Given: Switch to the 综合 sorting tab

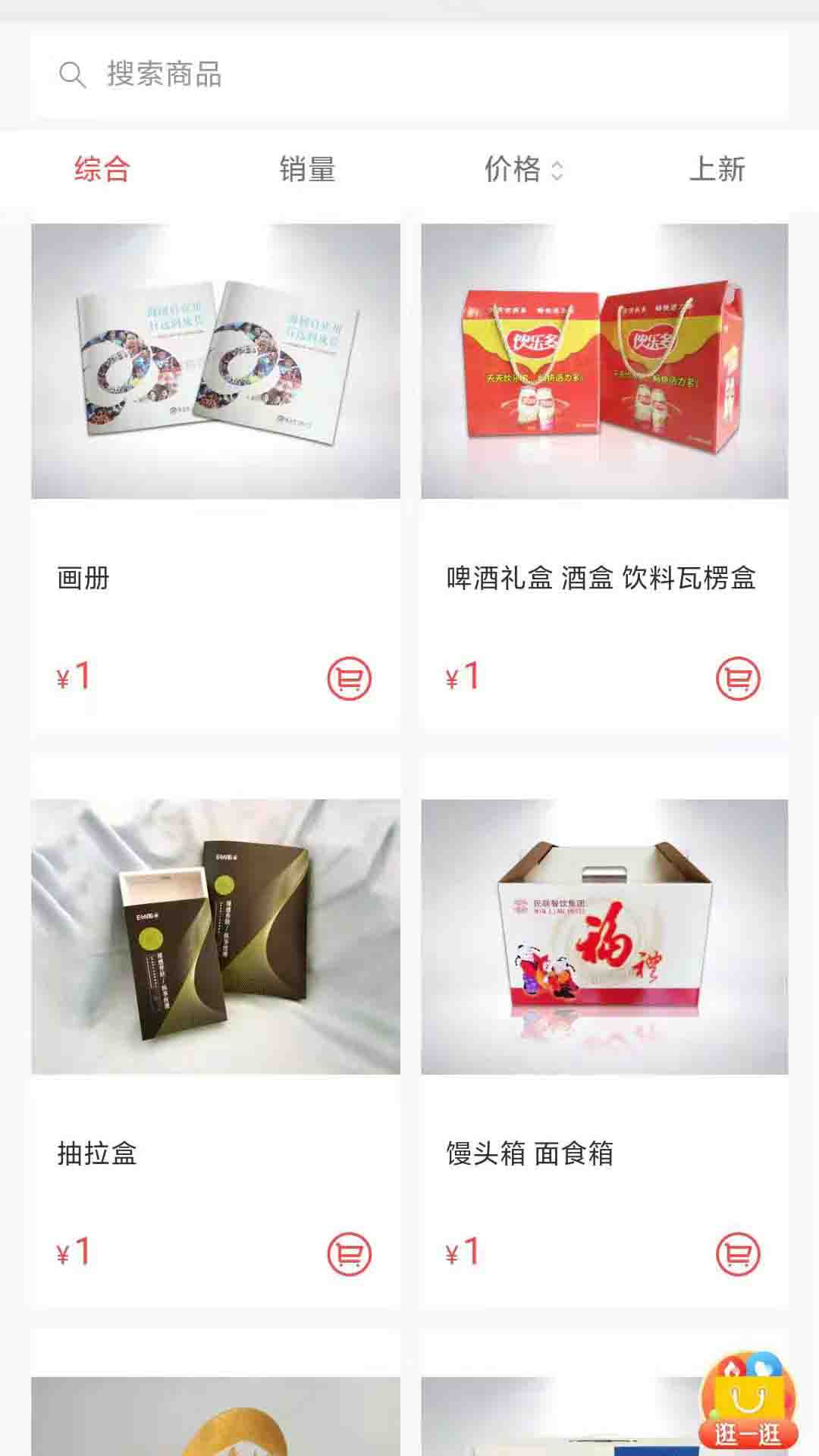Looking at the screenshot, I should 102,168.
